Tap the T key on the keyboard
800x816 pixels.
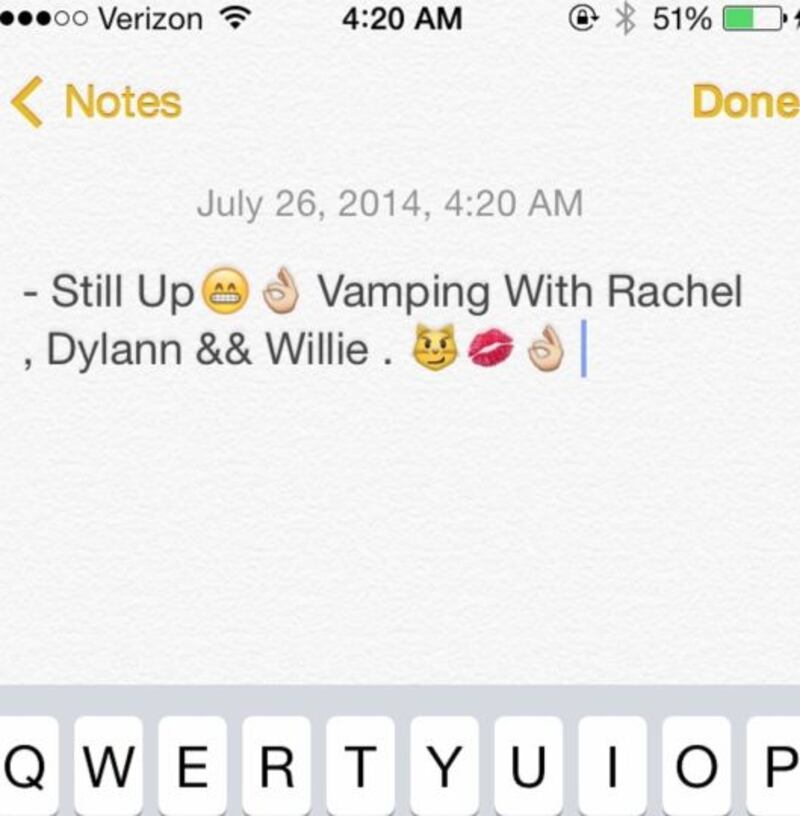pos(361,767)
